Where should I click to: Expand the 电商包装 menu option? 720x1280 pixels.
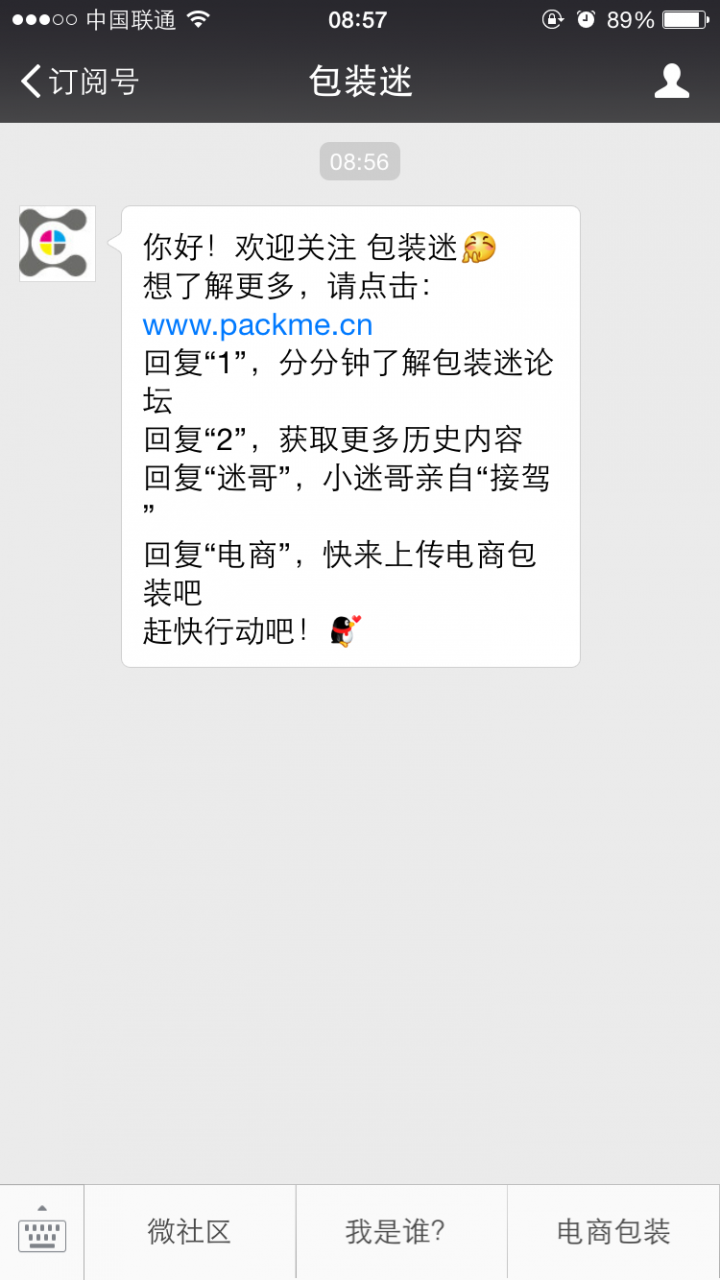611,1230
